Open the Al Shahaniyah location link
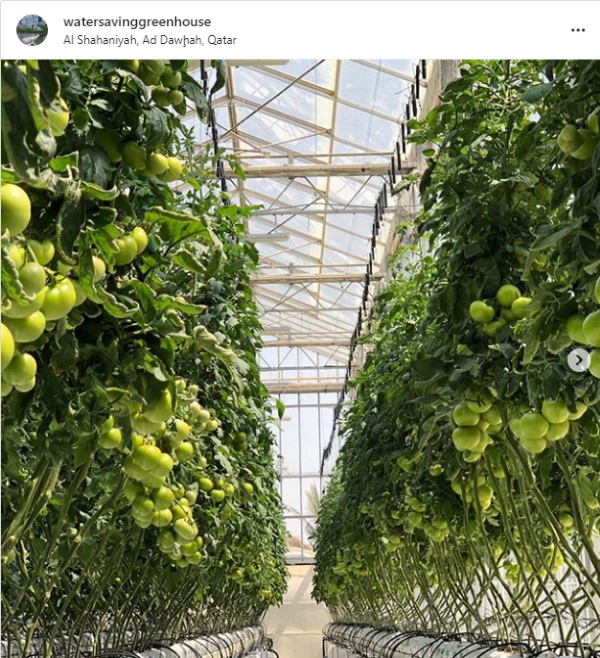600x658 pixels. pos(149,40)
